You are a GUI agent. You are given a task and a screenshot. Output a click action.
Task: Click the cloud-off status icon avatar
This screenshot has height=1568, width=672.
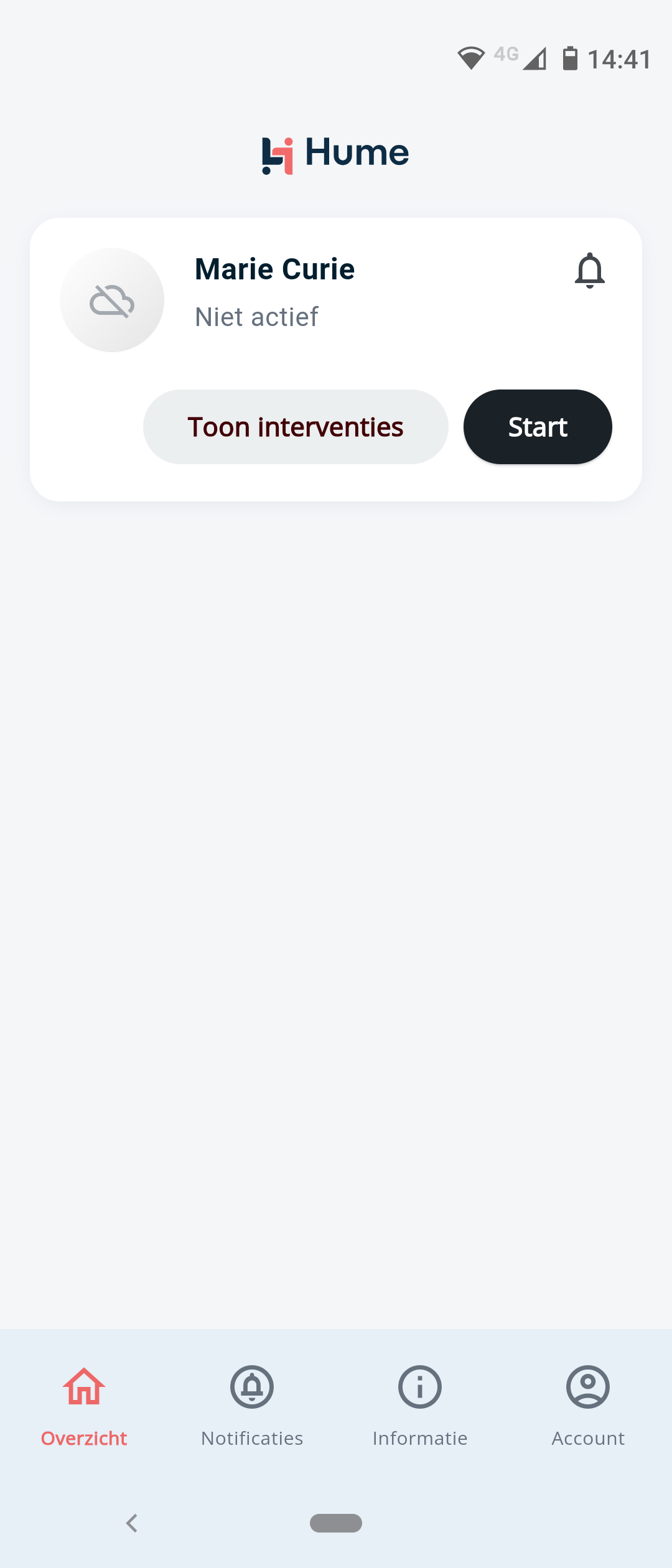[x=112, y=299]
